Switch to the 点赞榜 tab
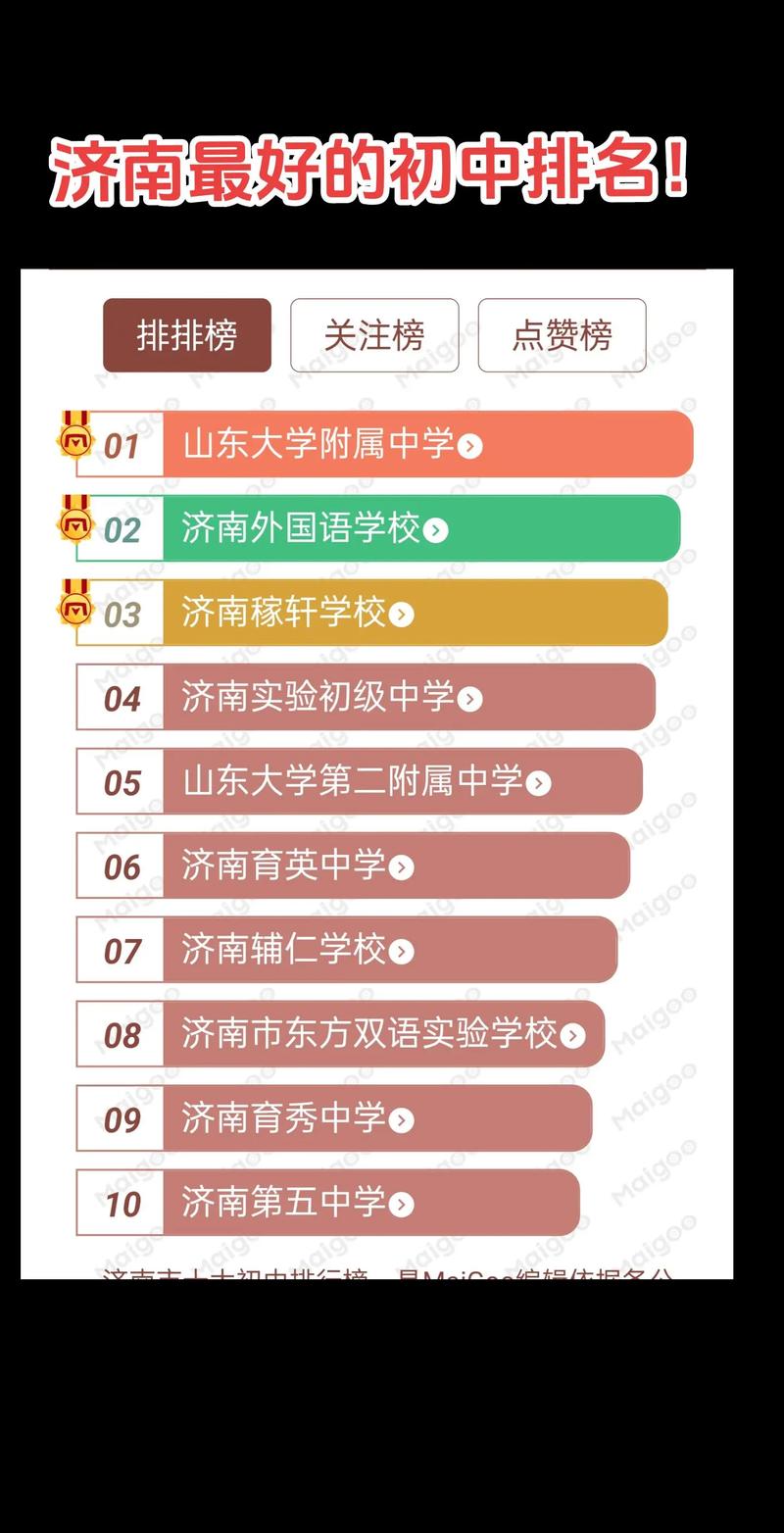 563,335
